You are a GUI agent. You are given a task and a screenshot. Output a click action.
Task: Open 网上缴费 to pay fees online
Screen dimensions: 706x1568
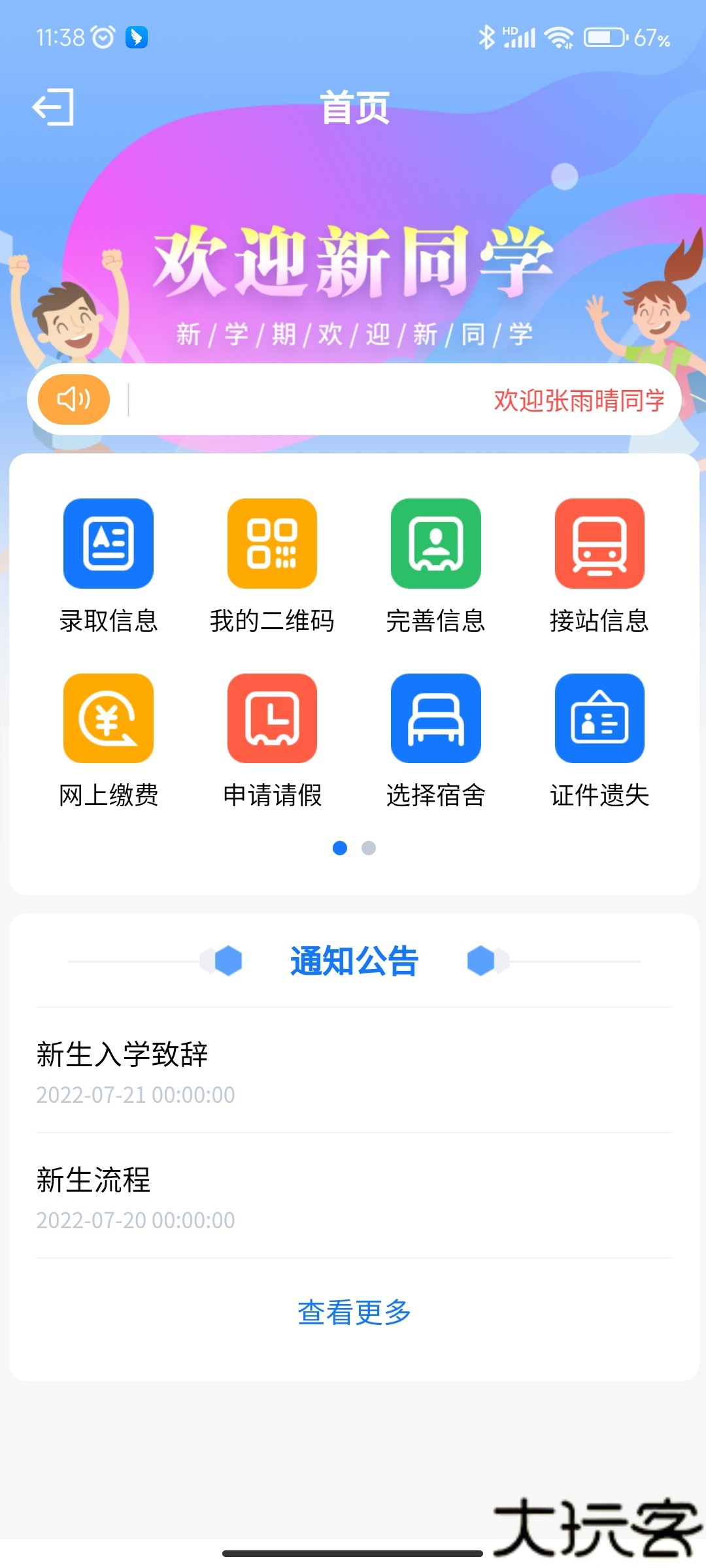click(x=107, y=719)
